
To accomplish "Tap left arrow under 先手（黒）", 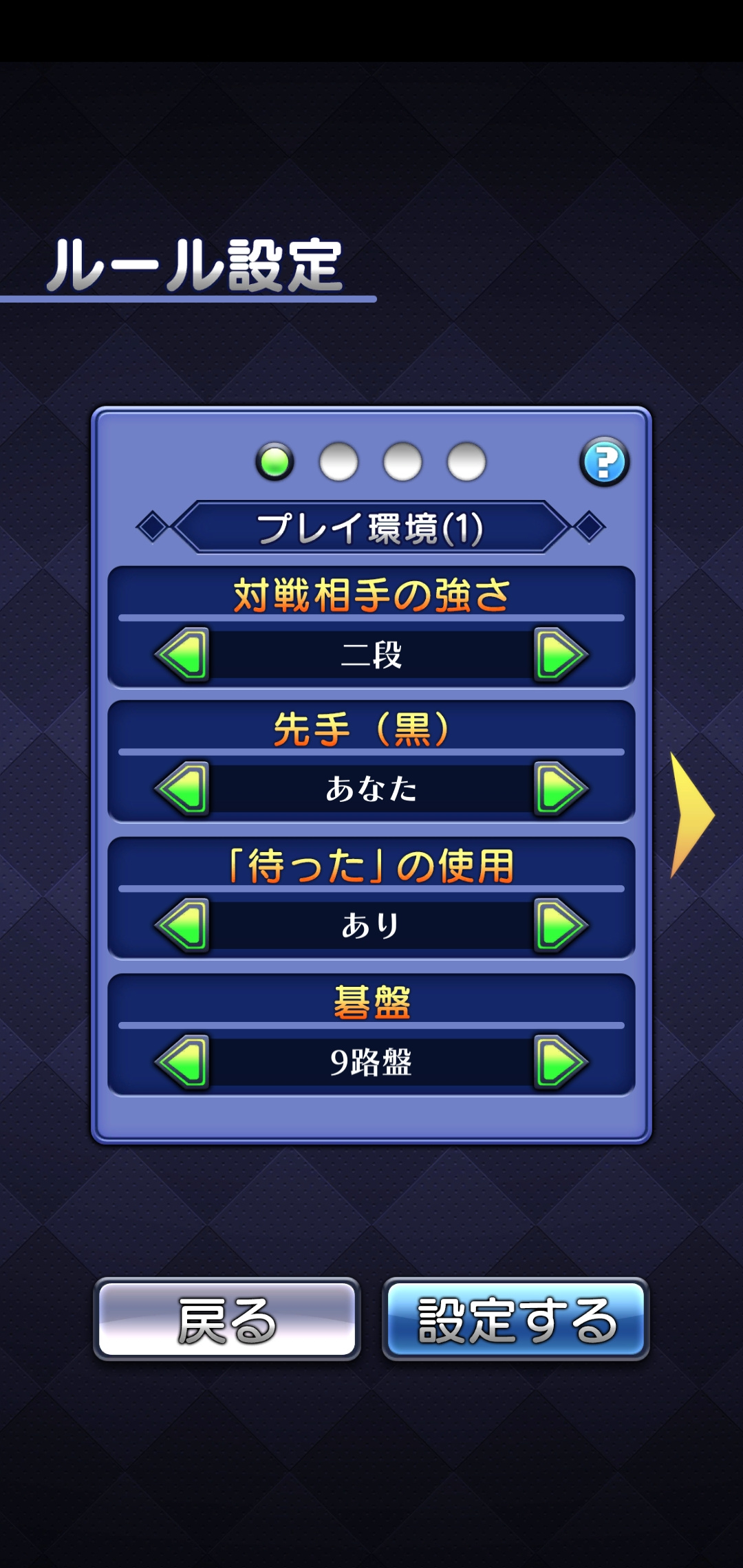I will coord(182,788).
